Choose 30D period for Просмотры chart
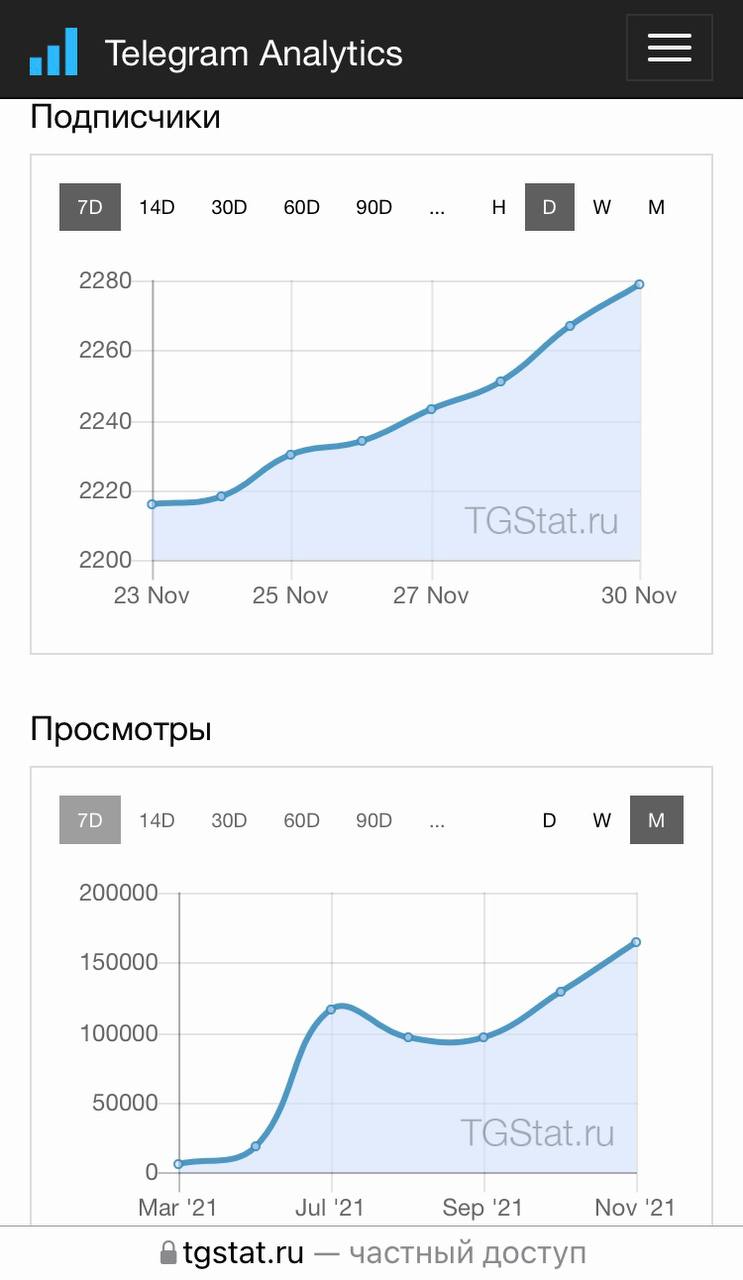The height and width of the screenshot is (1280, 743). pyautogui.click(x=229, y=820)
